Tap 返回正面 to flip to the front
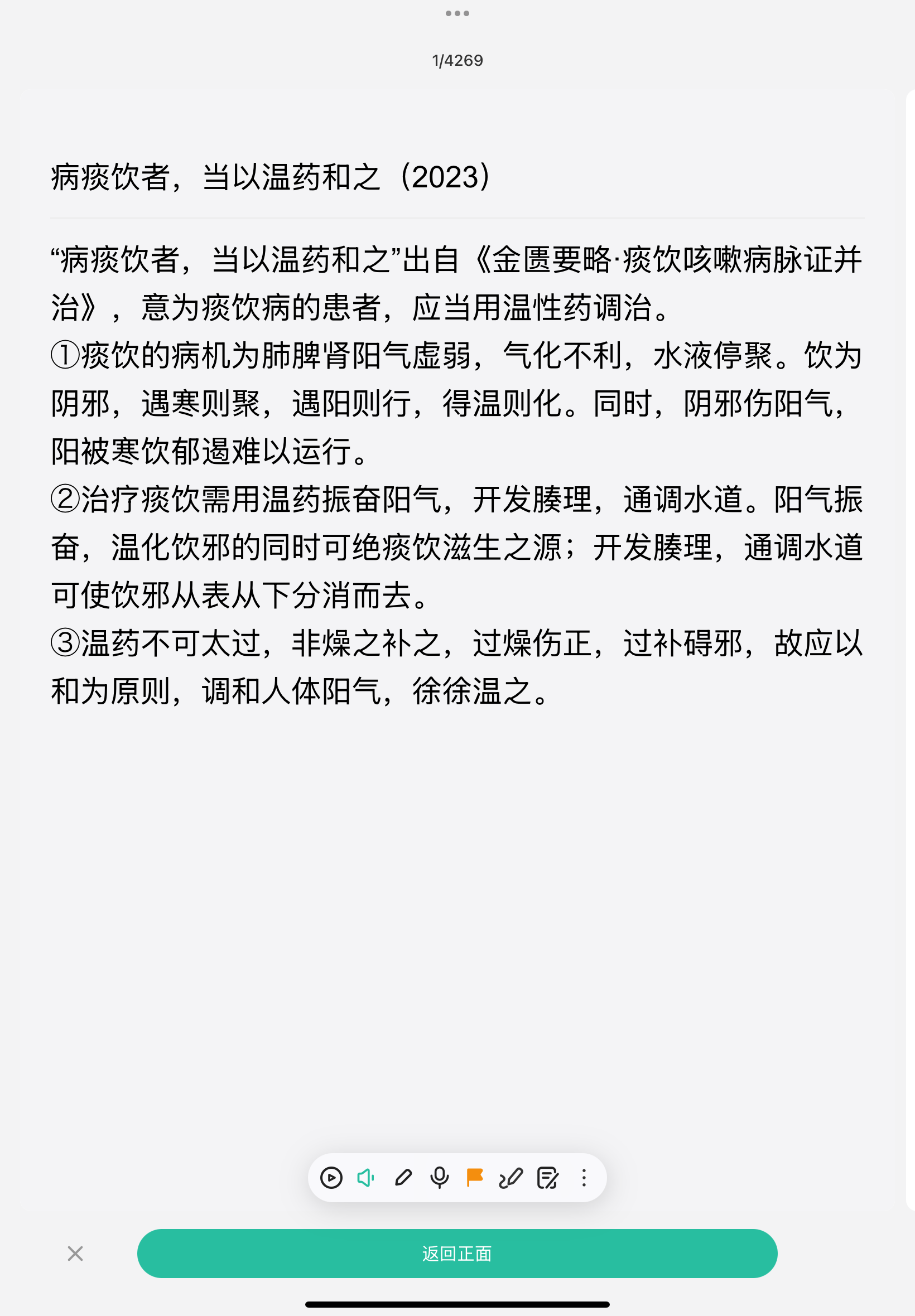Image resolution: width=915 pixels, height=1316 pixels. tap(457, 1254)
